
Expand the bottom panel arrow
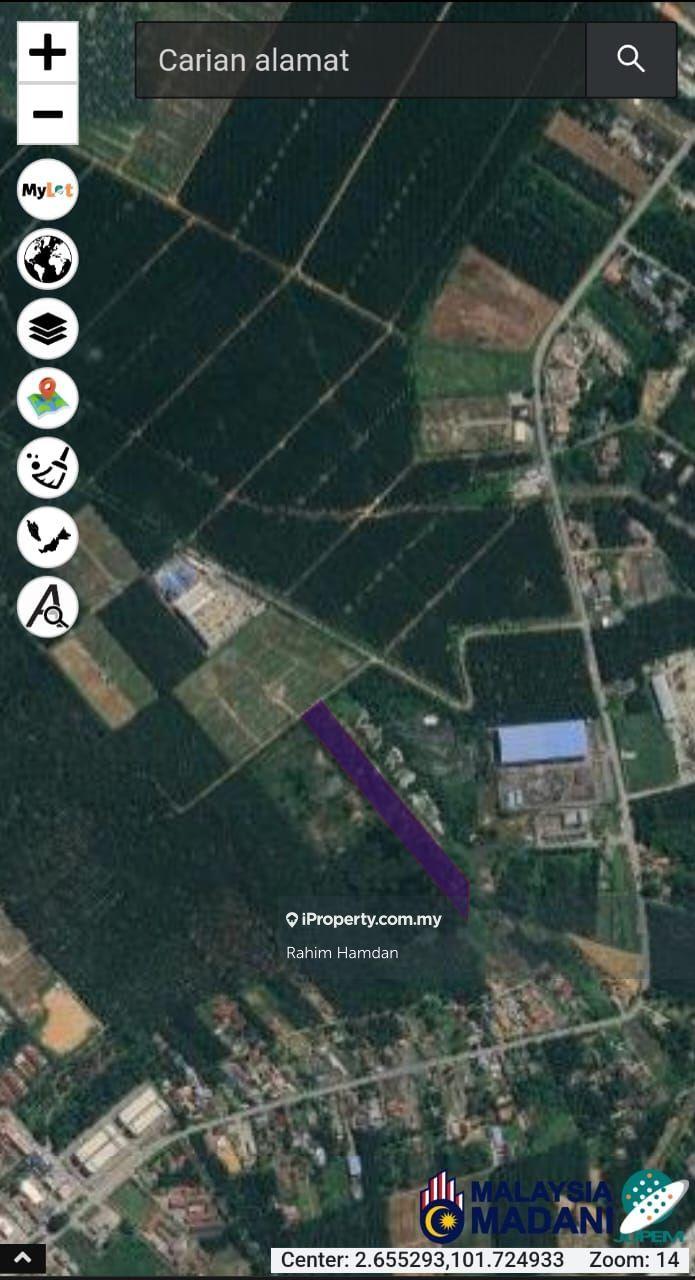coord(22,1258)
